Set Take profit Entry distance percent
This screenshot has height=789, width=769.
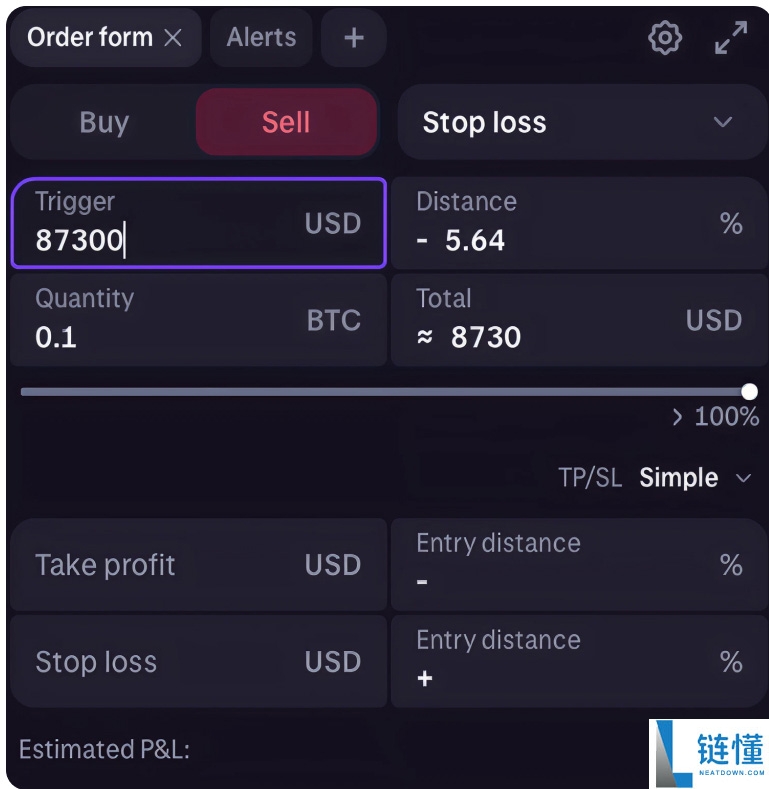560,580
